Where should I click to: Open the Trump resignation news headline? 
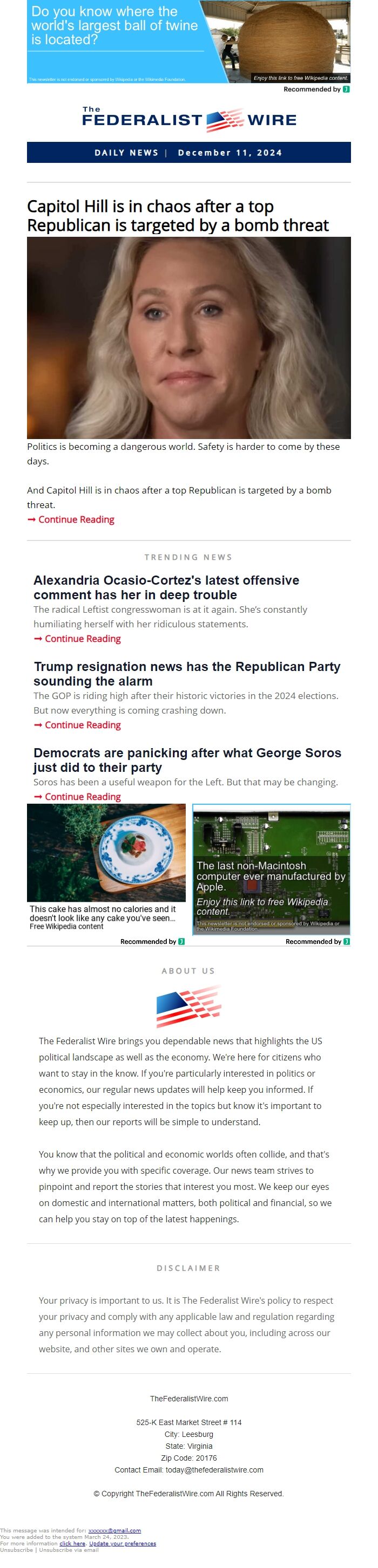(186, 673)
